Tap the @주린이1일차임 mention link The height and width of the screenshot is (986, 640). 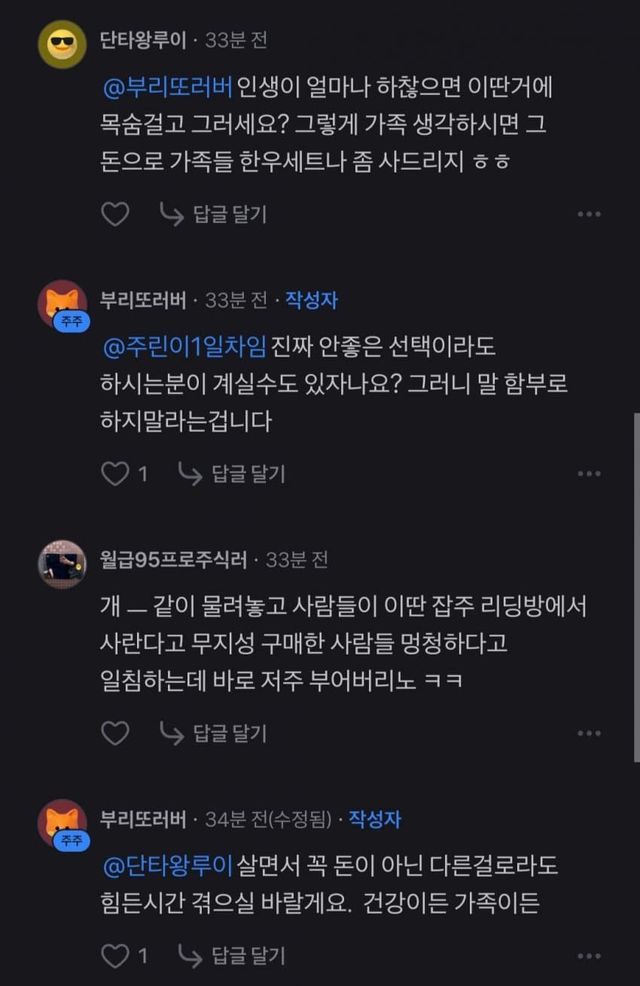[185, 347]
